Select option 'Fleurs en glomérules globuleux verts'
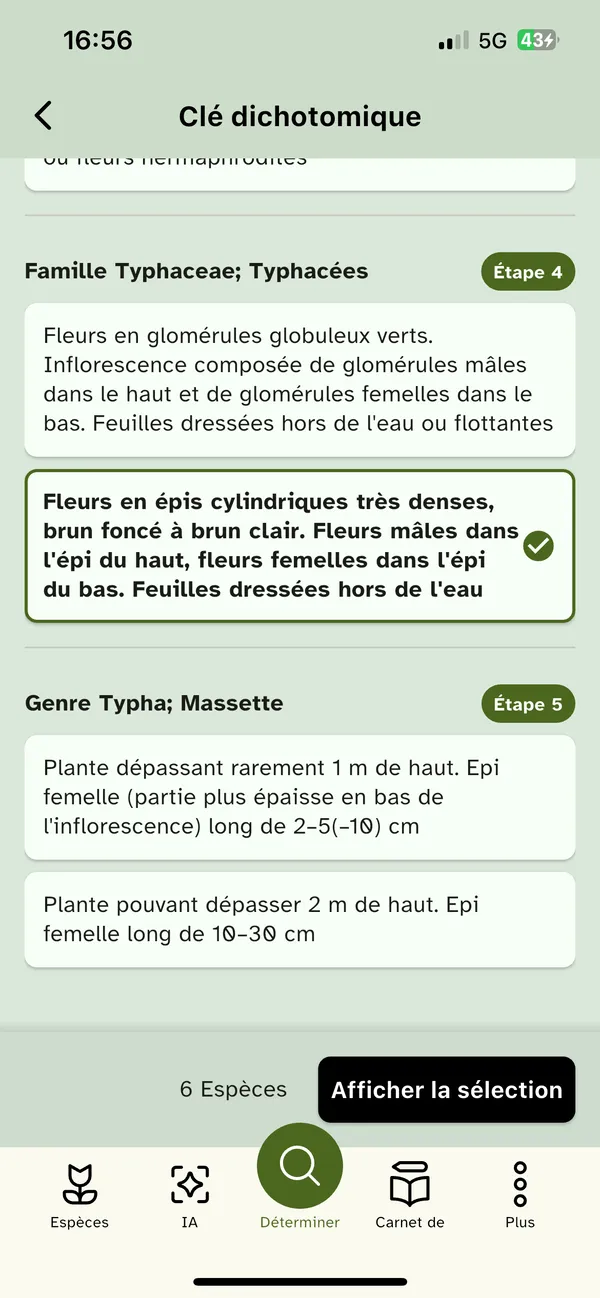 tap(299, 380)
